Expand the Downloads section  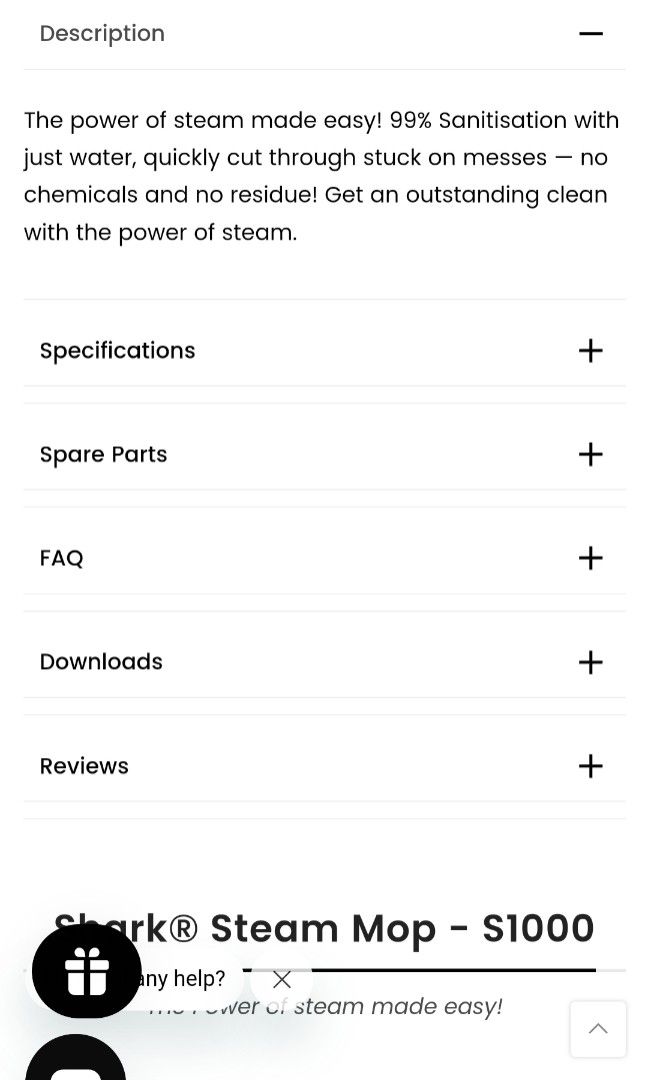[x=590, y=662]
